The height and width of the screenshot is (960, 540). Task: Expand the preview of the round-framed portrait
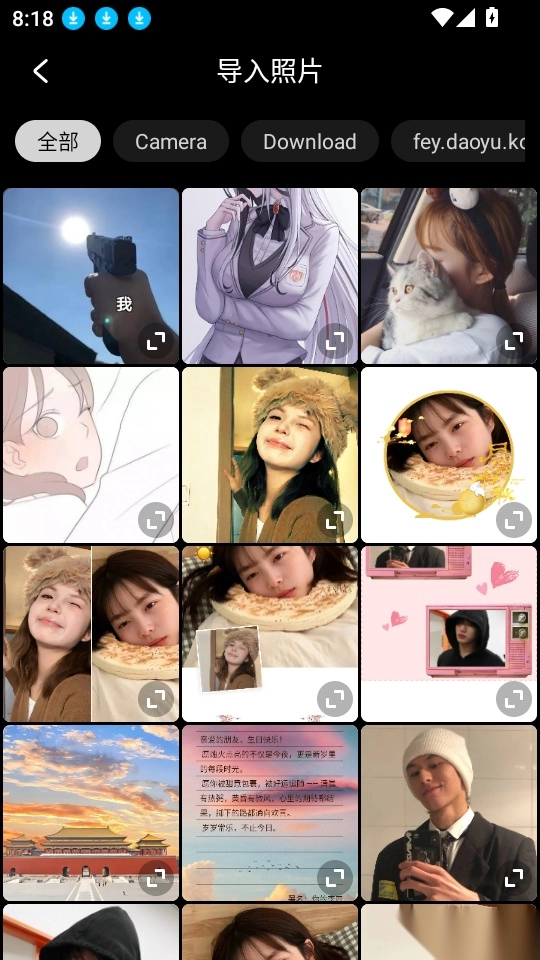coord(514,520)
